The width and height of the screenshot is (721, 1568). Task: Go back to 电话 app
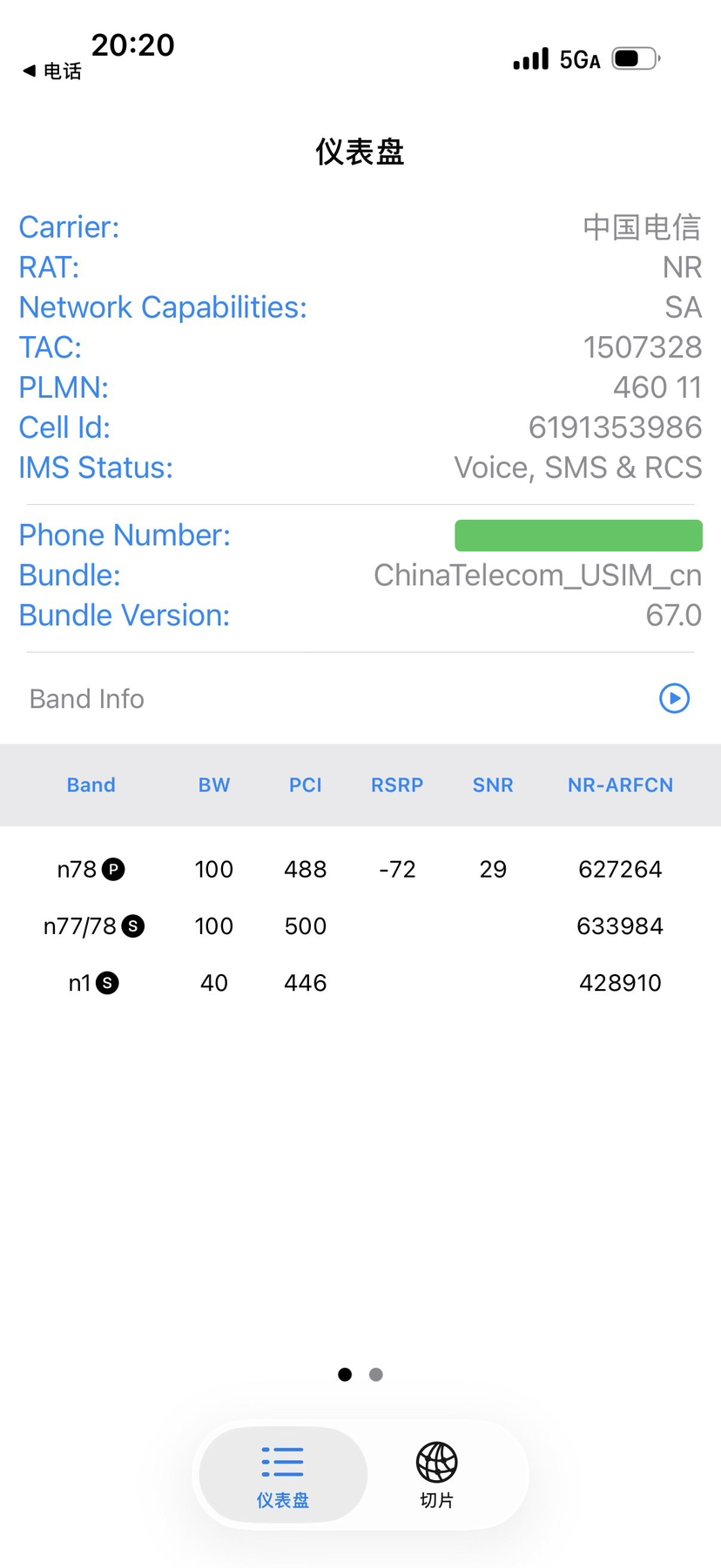pos(52,71)
